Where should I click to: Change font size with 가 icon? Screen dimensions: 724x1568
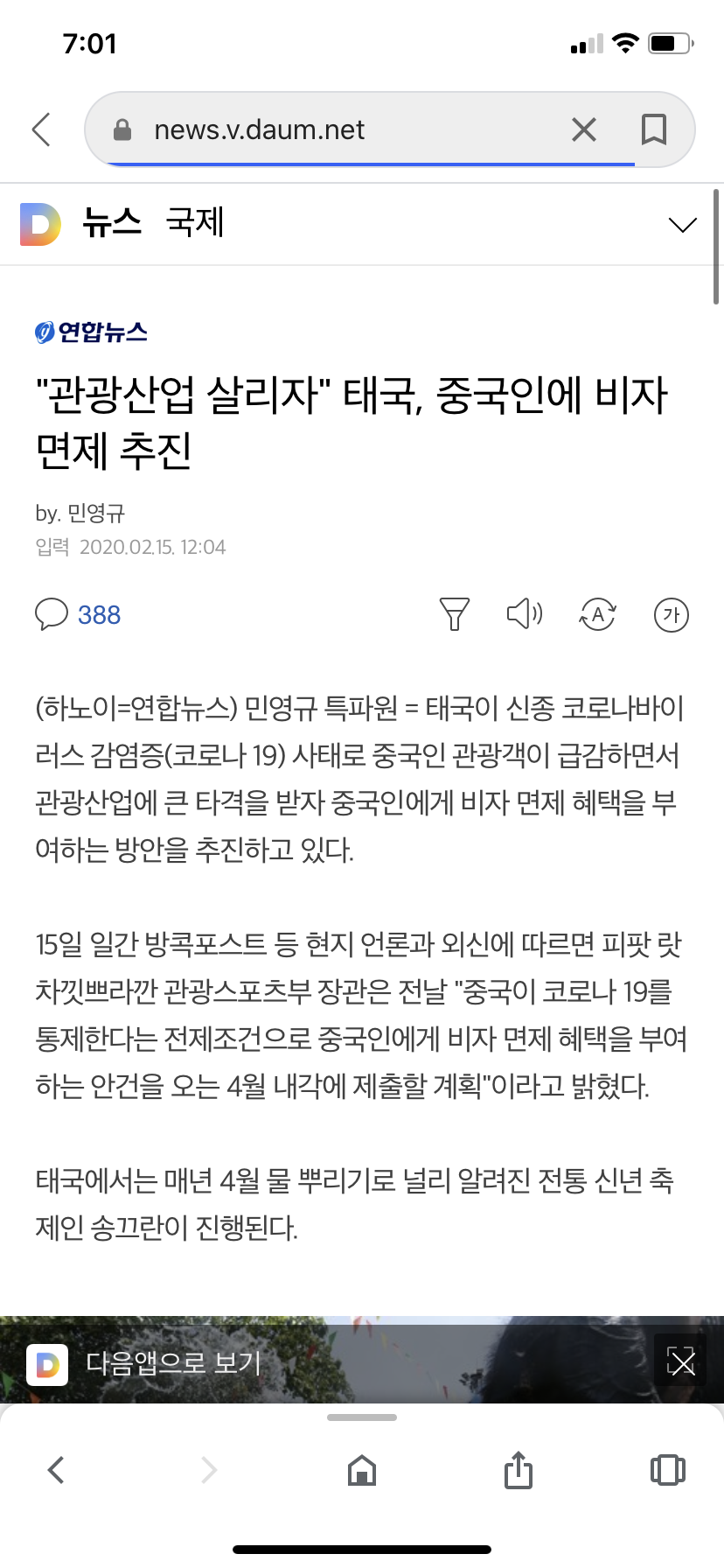pyautogui.click(x=671, y=614)
